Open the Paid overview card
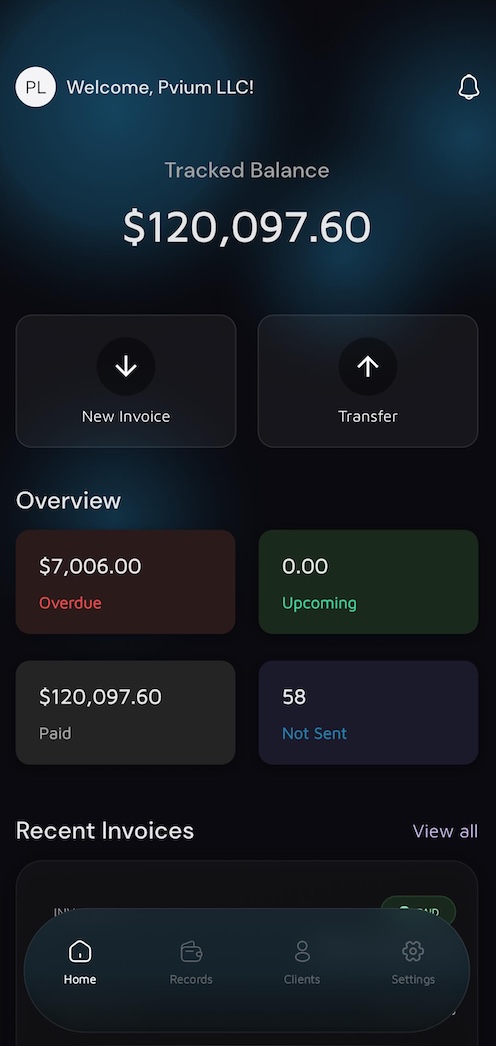This screenshot has height=1046, width=496. tap(125, 712)
